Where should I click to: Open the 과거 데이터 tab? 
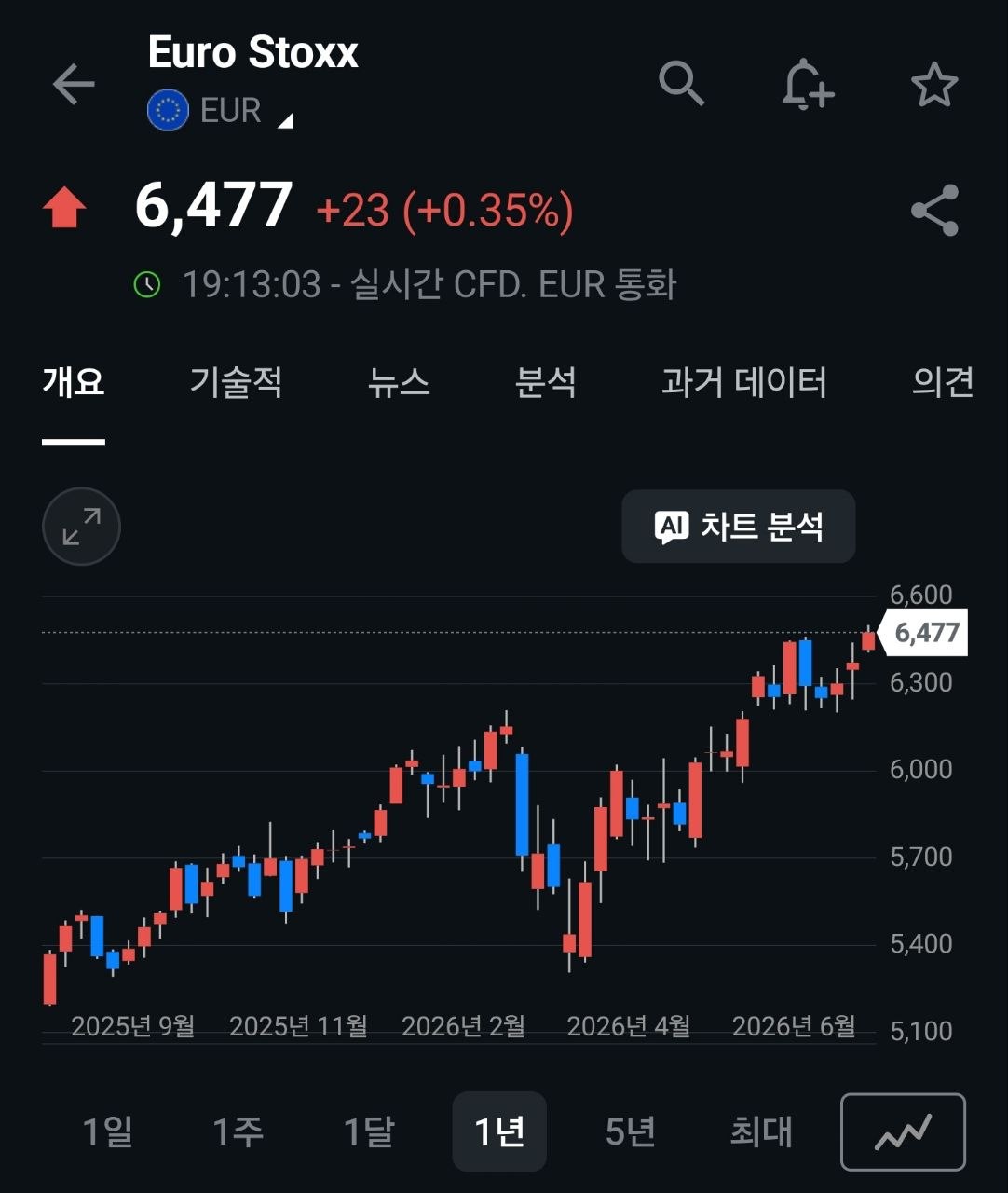pyautogui.click(x=744, y=382)
